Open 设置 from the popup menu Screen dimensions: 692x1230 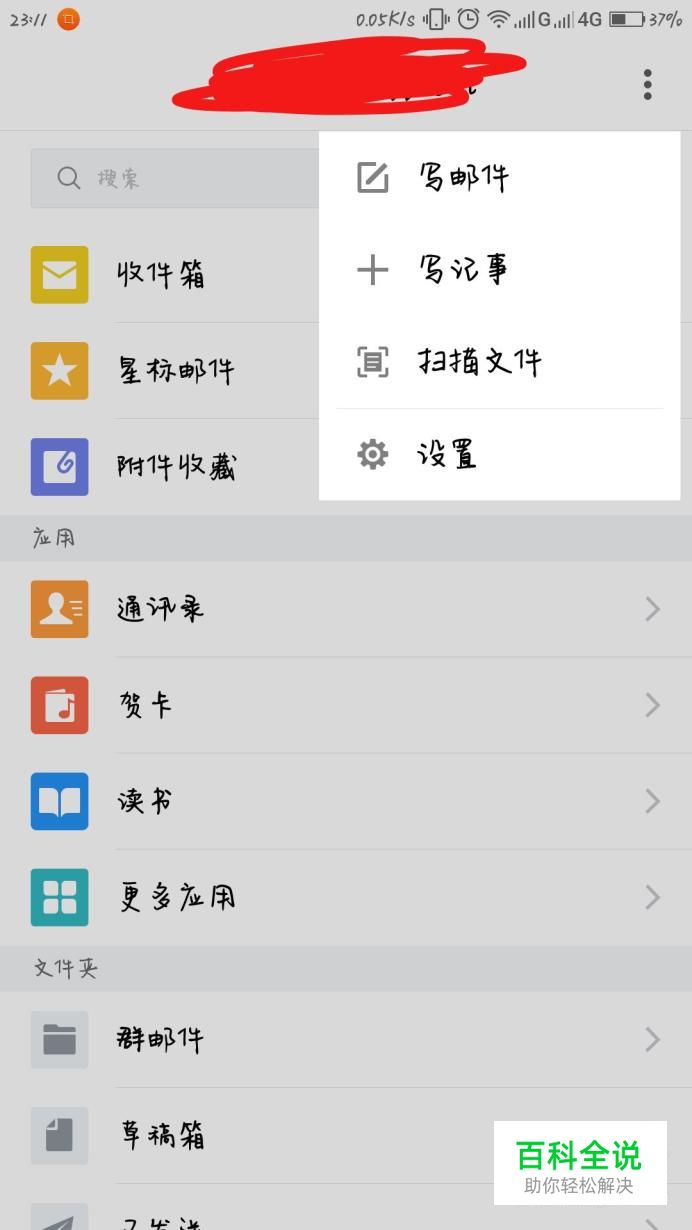(x=446, y=455)
